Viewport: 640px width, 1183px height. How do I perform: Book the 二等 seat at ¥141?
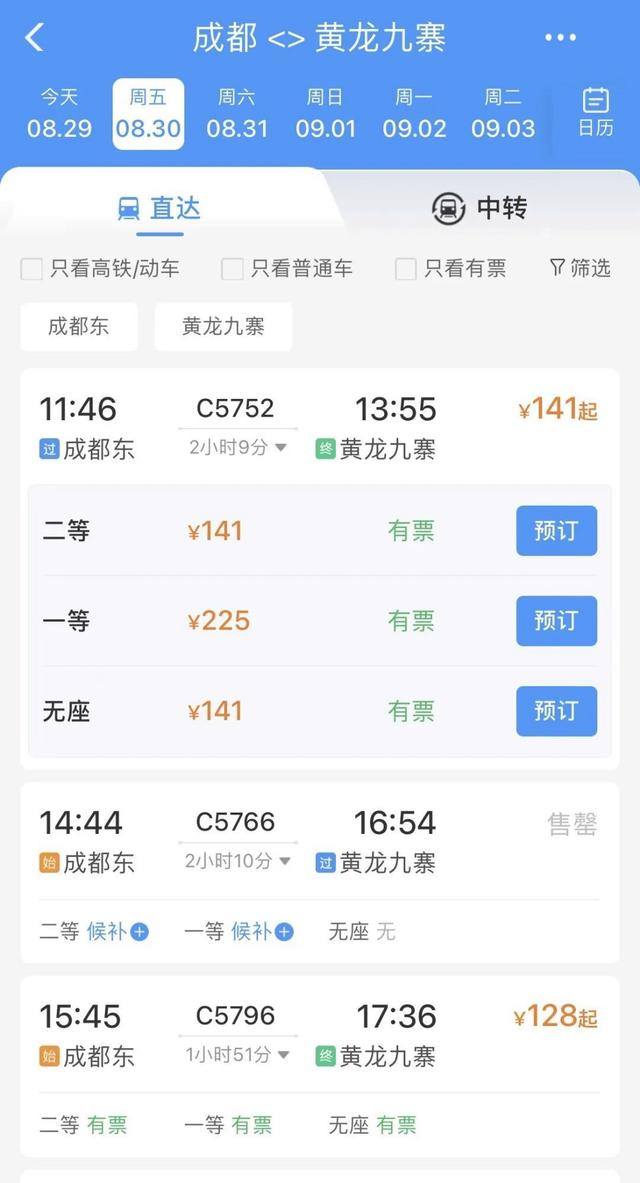click(x=556, y=531)
